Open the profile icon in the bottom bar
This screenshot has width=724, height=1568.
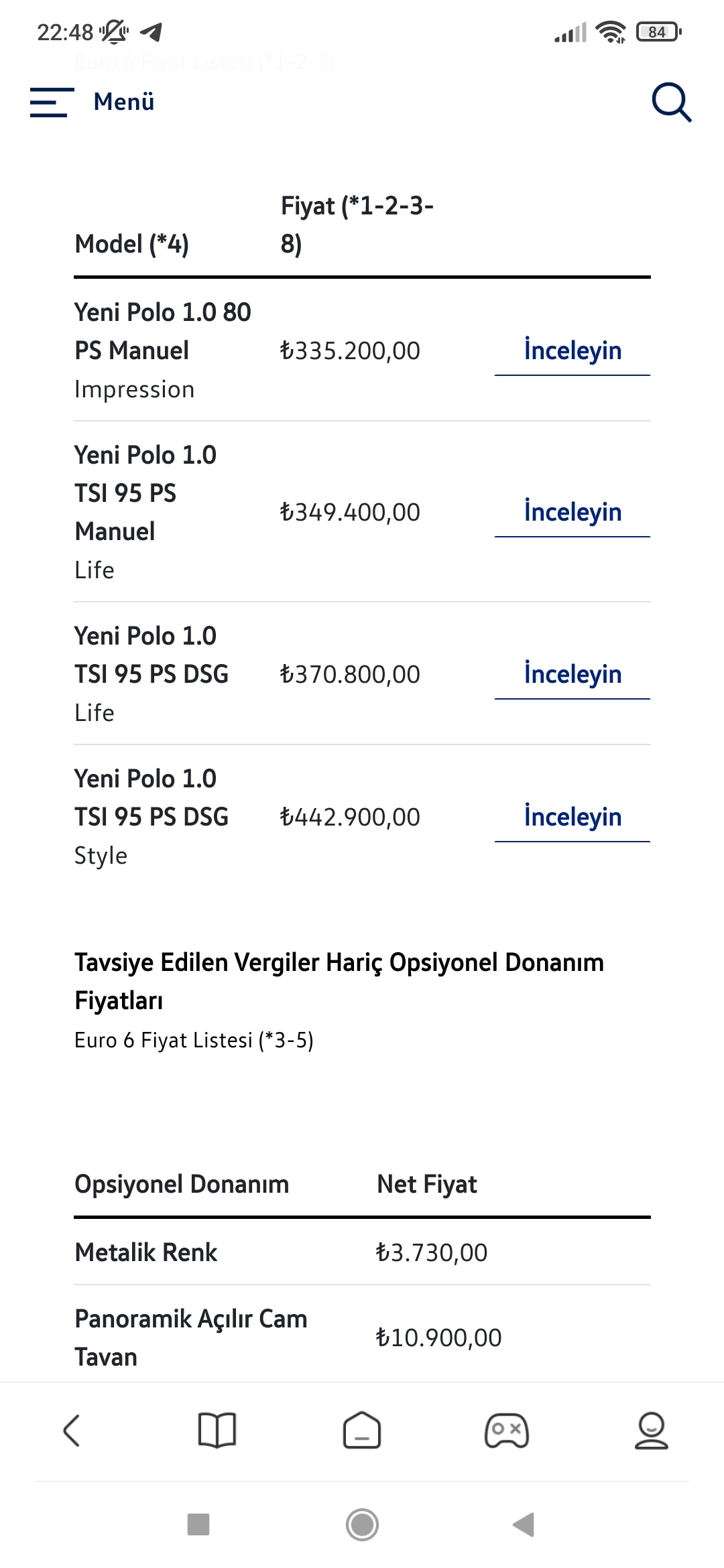pyautogui.click(x=652, y=1431)
